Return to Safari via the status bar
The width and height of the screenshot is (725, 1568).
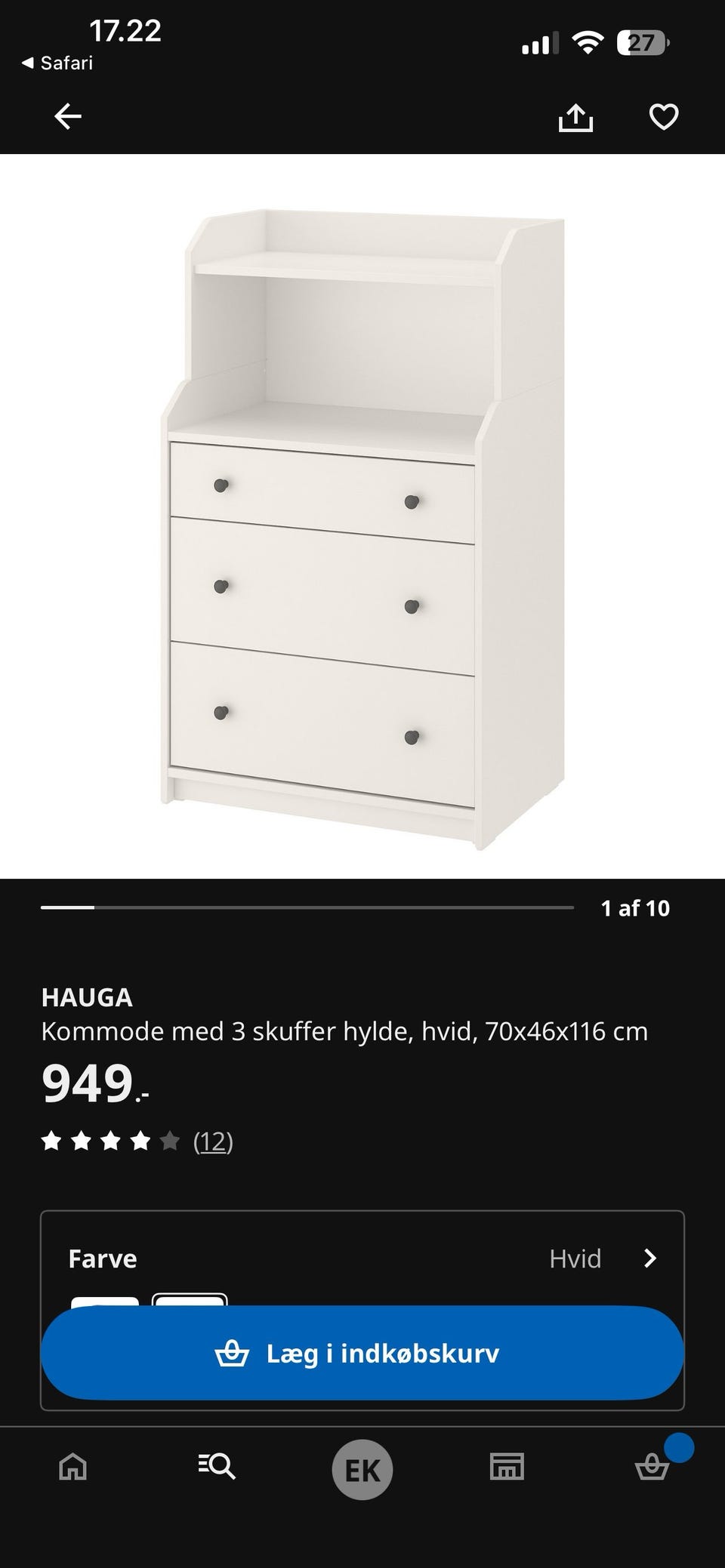click(60, 63)
